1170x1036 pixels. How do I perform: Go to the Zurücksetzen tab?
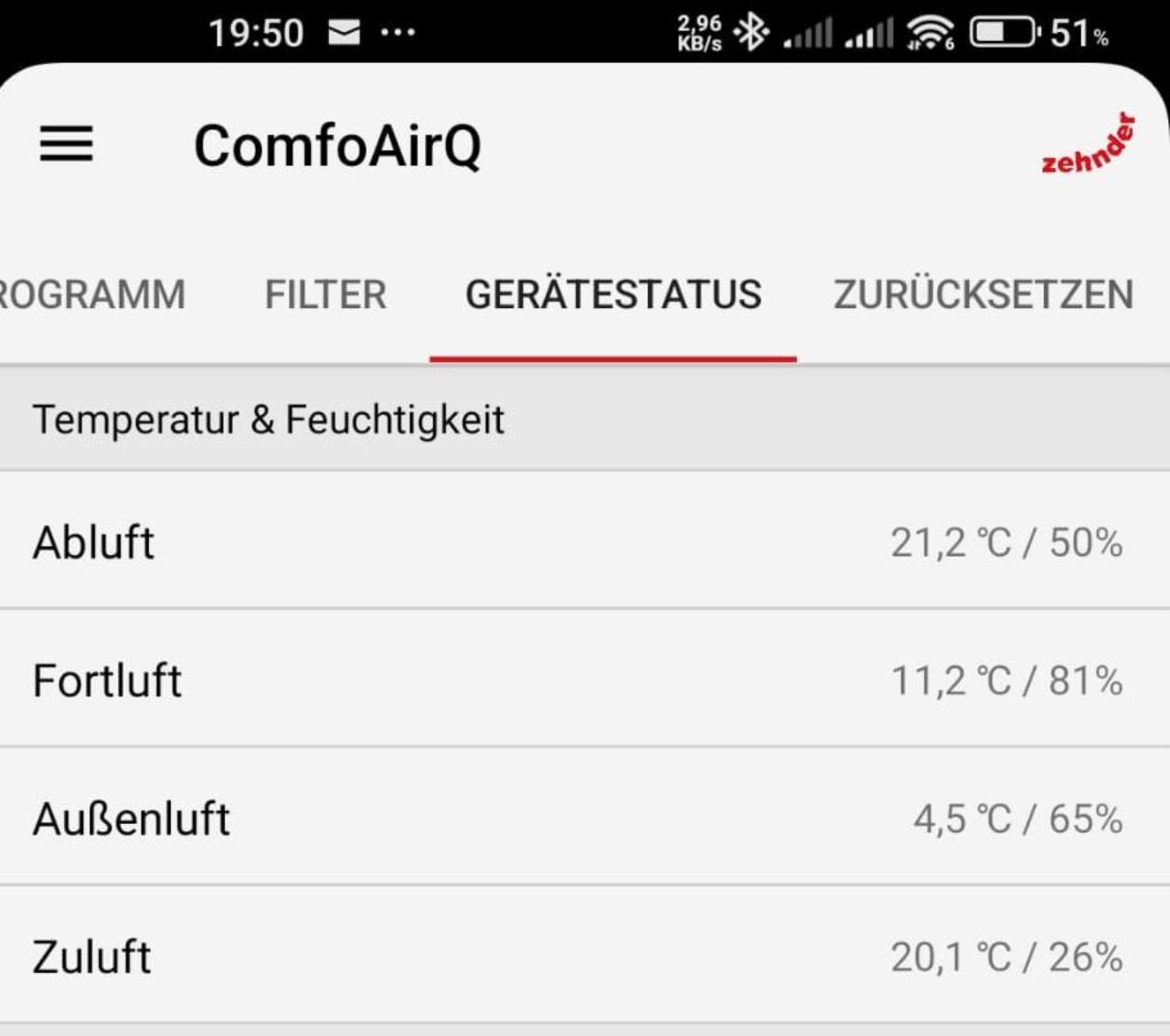pos(983,295)
